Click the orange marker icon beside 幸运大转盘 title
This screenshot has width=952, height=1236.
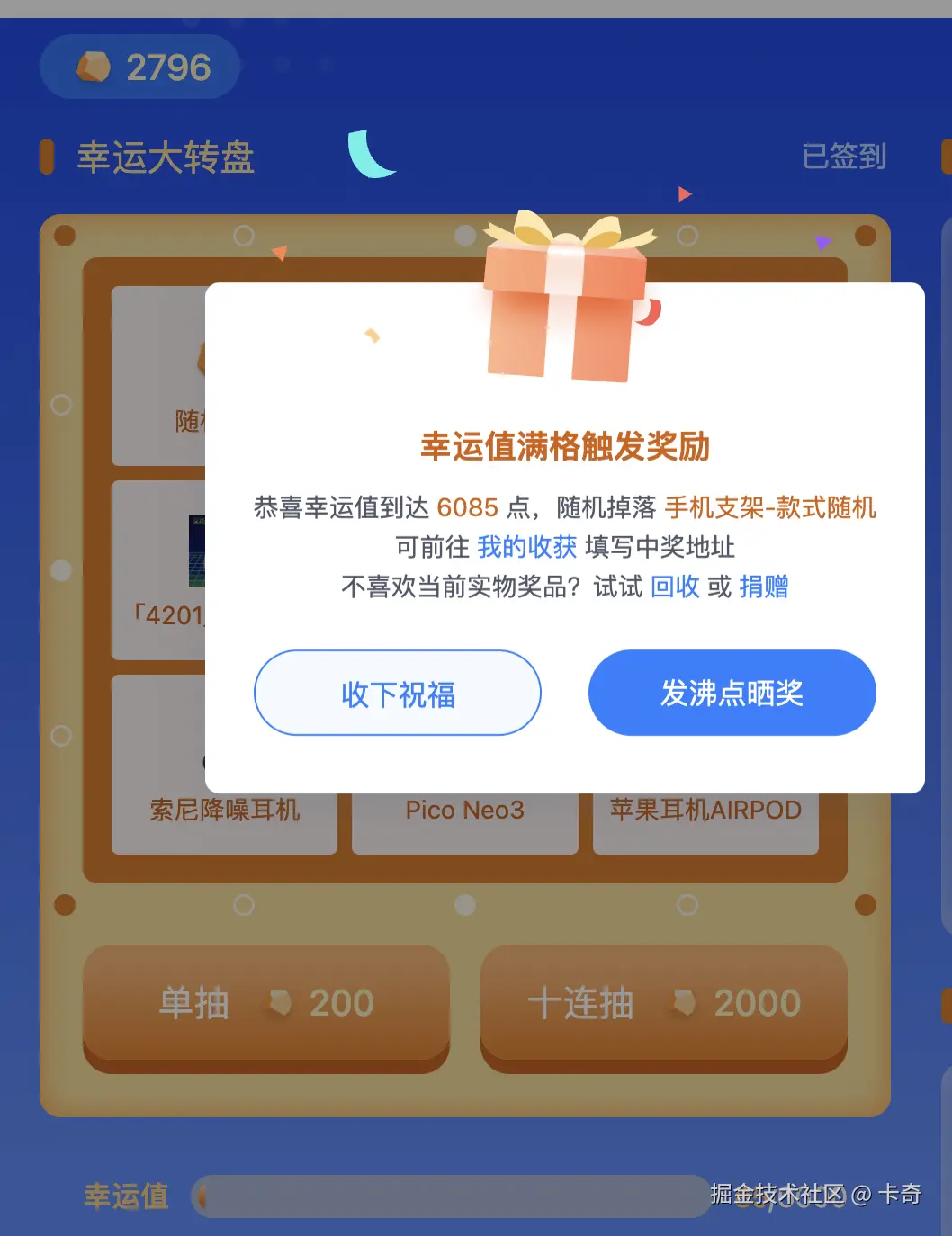pyautogui.click(x=48, y=155)
